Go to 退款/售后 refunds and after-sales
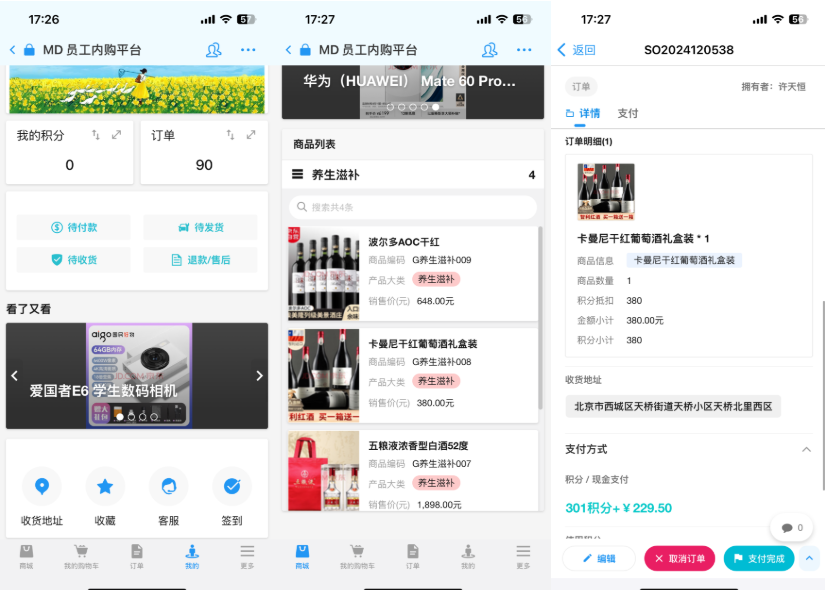This screenshot has width=825, height=590. [x=200, y=260]
